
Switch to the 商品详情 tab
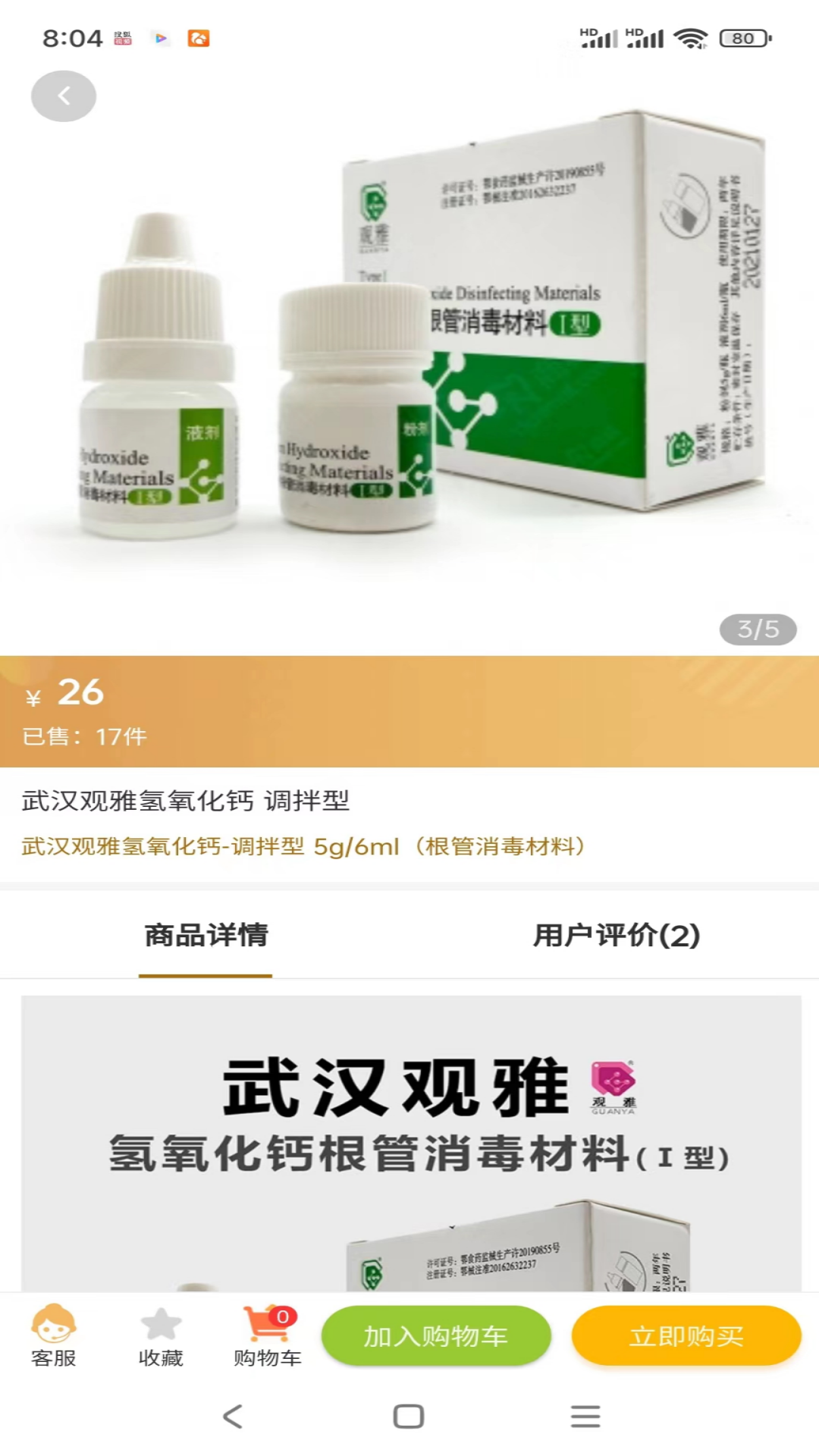206,935
